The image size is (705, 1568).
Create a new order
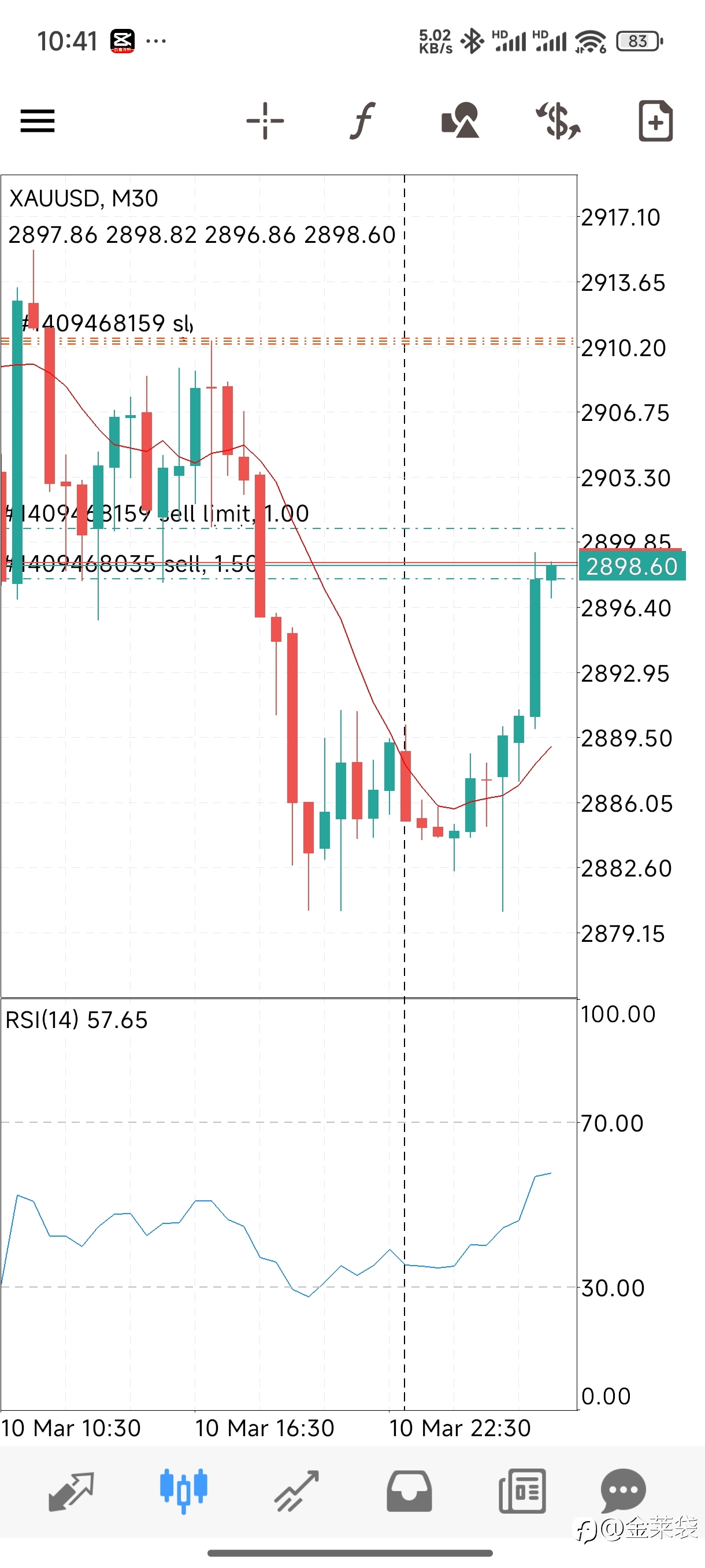656,120
